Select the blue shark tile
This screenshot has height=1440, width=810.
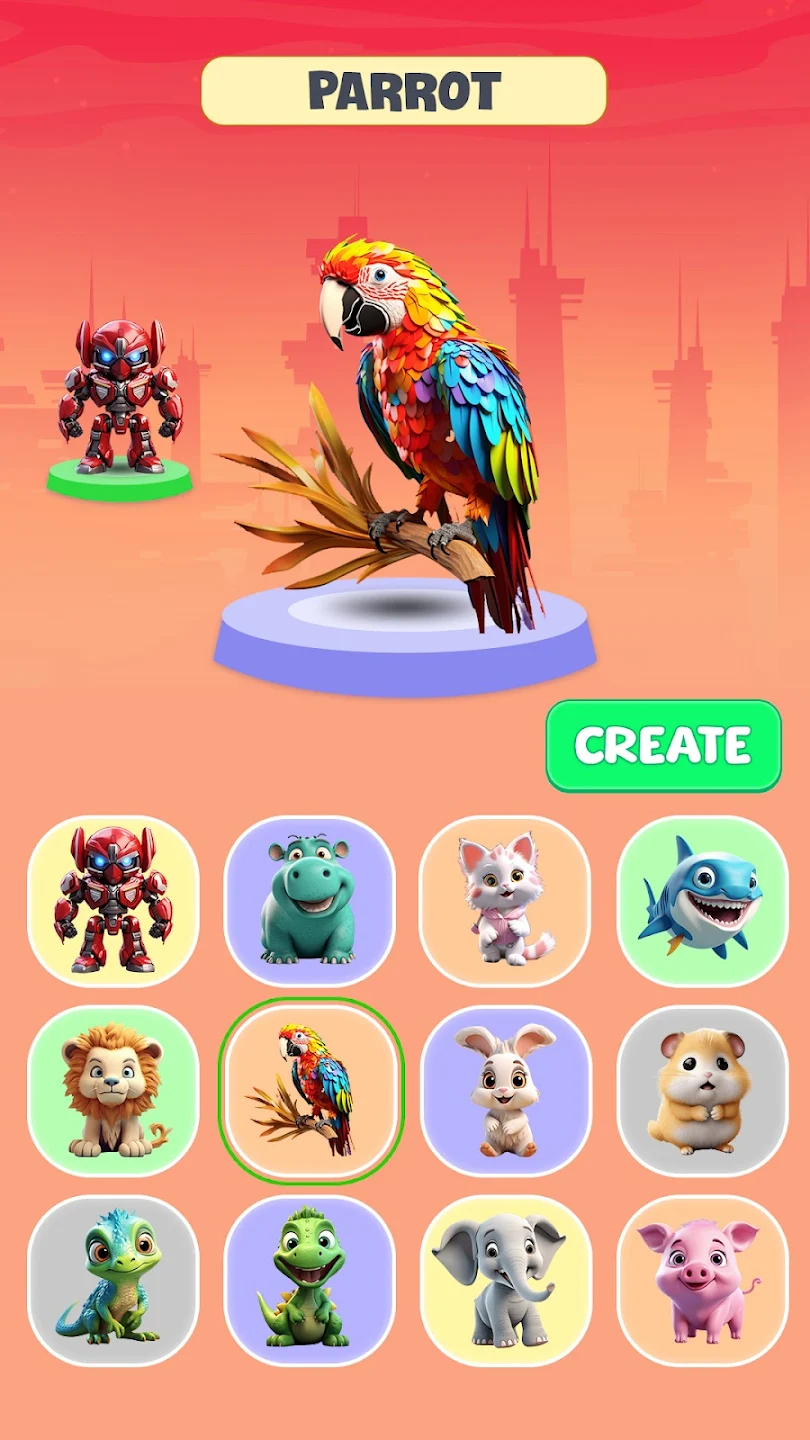pos(702,901)
